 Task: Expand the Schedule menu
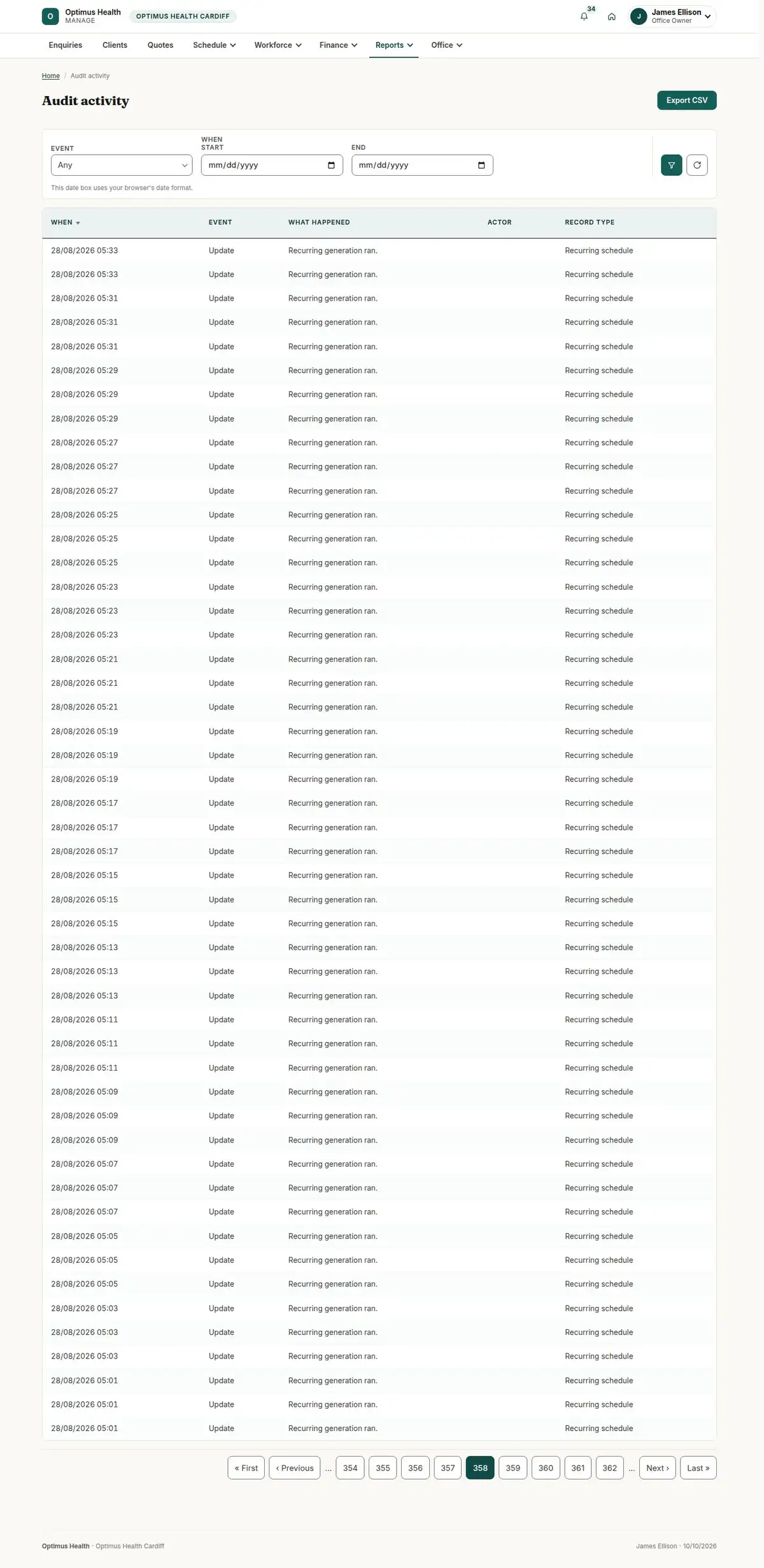215,45
